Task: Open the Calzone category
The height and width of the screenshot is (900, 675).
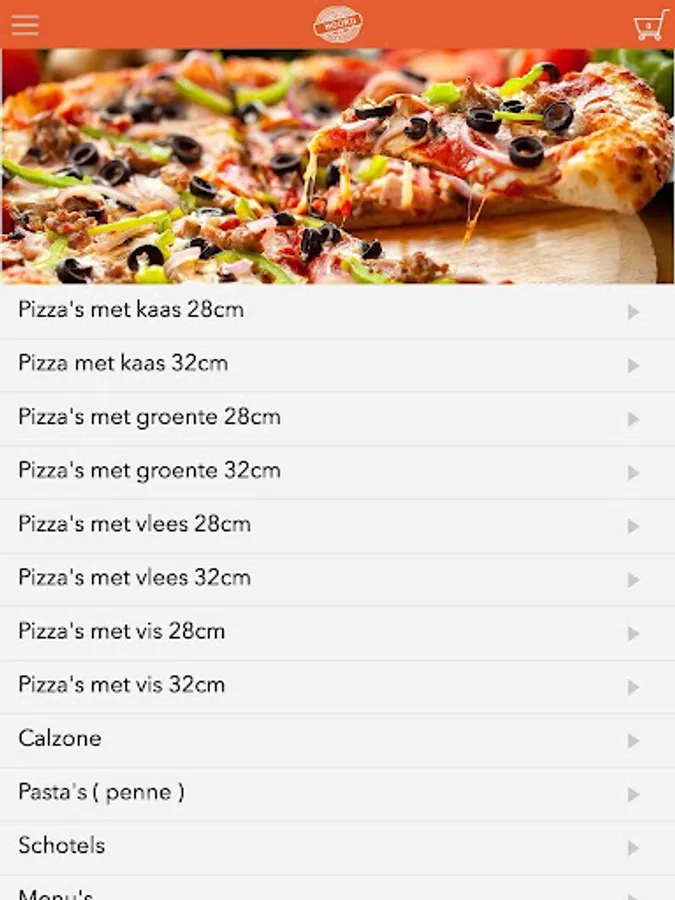Action: [x=337, y=739]
